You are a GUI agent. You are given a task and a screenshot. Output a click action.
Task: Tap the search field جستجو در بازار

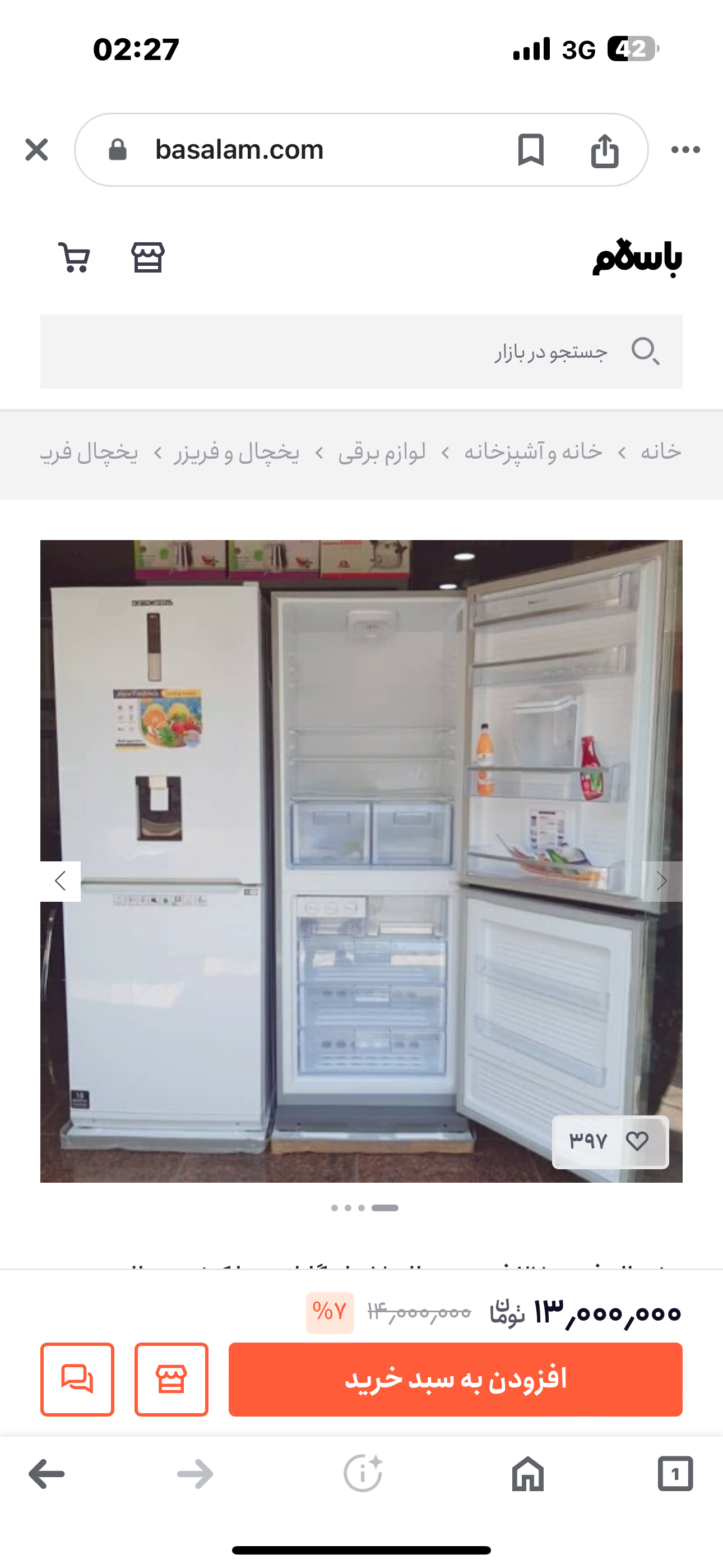click(361, 351)
